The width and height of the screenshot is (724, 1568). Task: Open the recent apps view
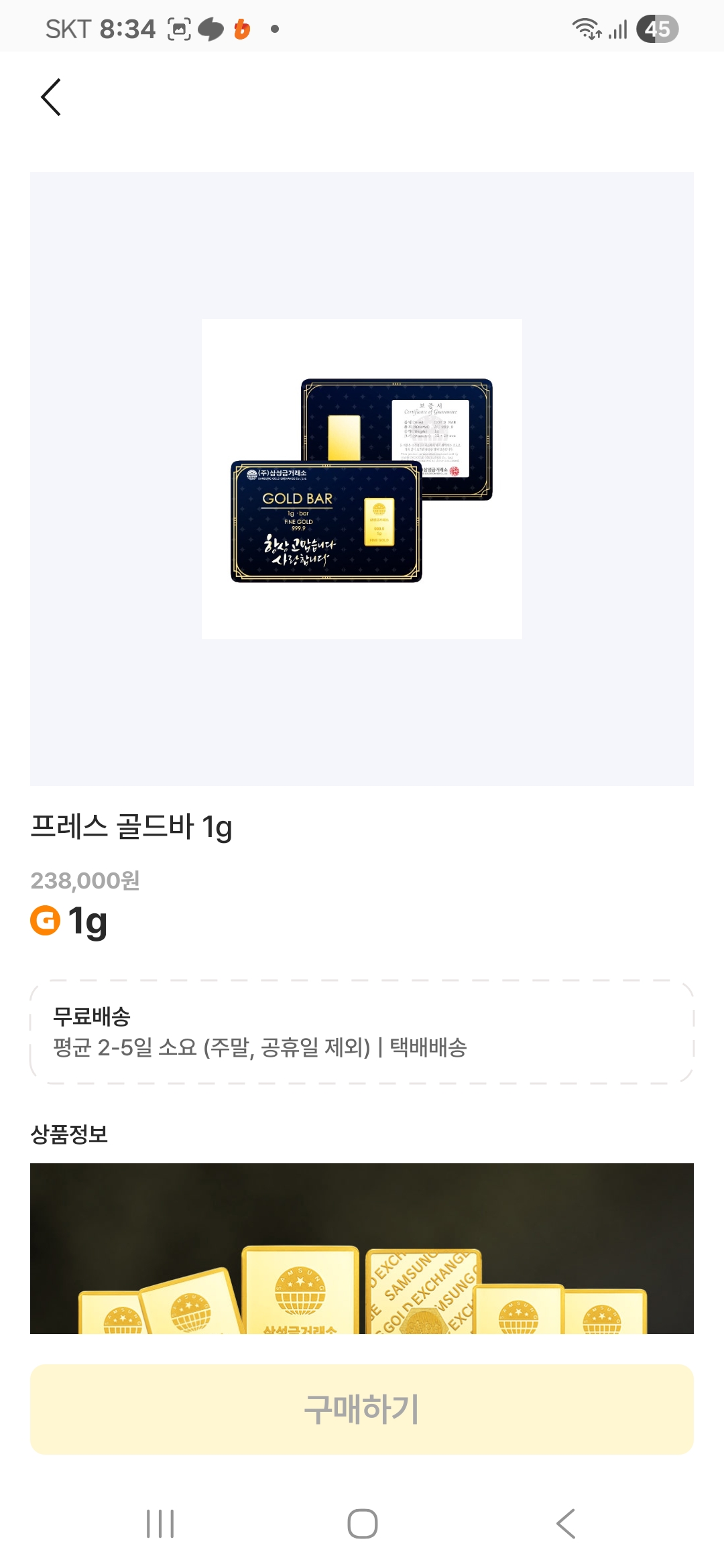point(160,1524)
